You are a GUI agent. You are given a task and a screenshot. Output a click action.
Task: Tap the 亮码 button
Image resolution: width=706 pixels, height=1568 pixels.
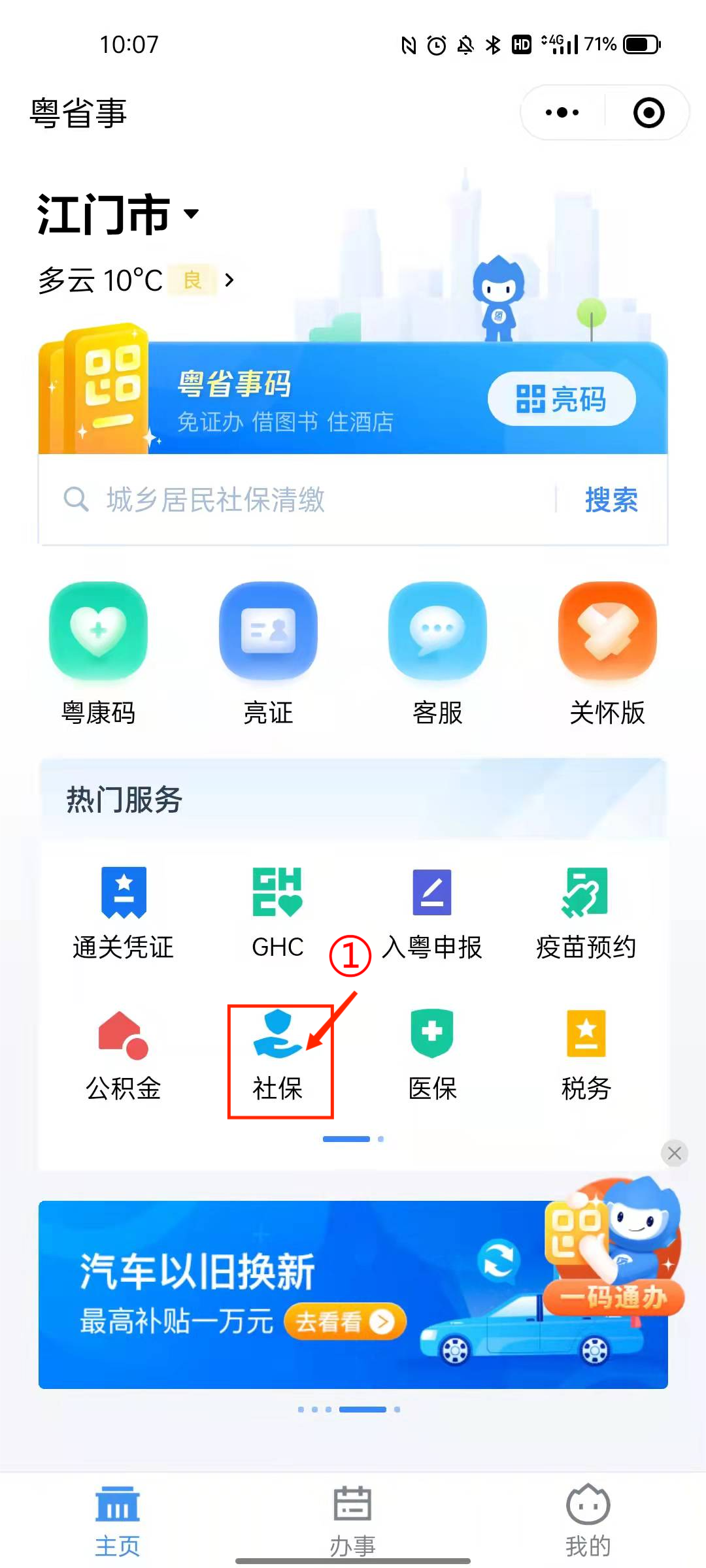click(x=561, y=399)
